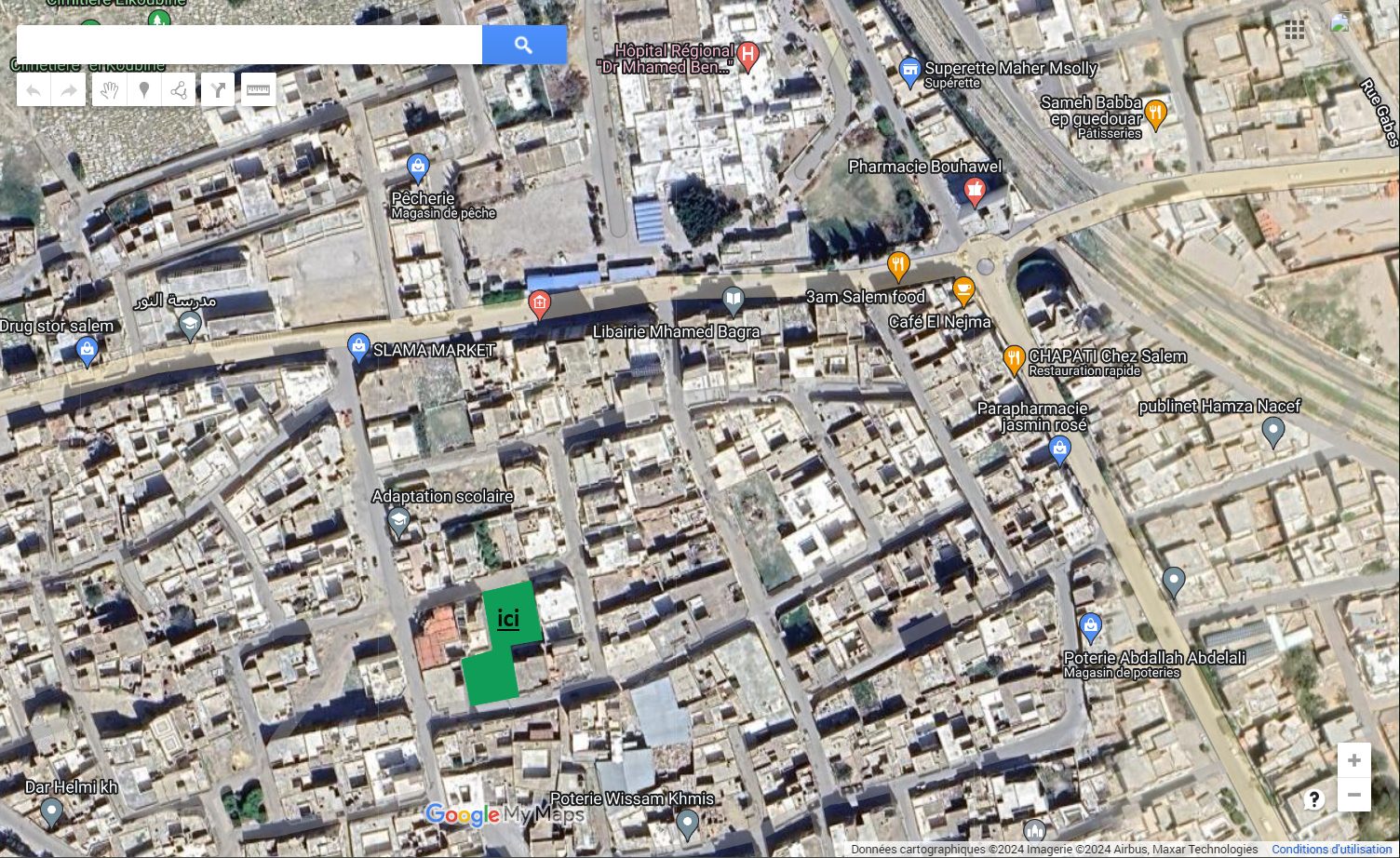The image size is (1400, 858).
Task: Redo the last map edit
Action: tap(69, 90)
